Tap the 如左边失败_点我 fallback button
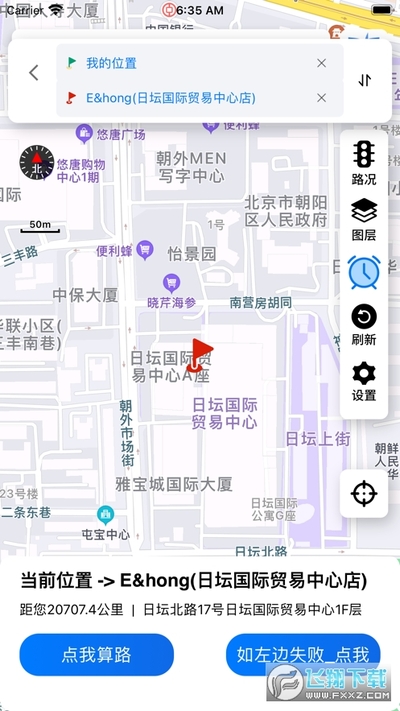The image size is (400, 711). [303, 655]
